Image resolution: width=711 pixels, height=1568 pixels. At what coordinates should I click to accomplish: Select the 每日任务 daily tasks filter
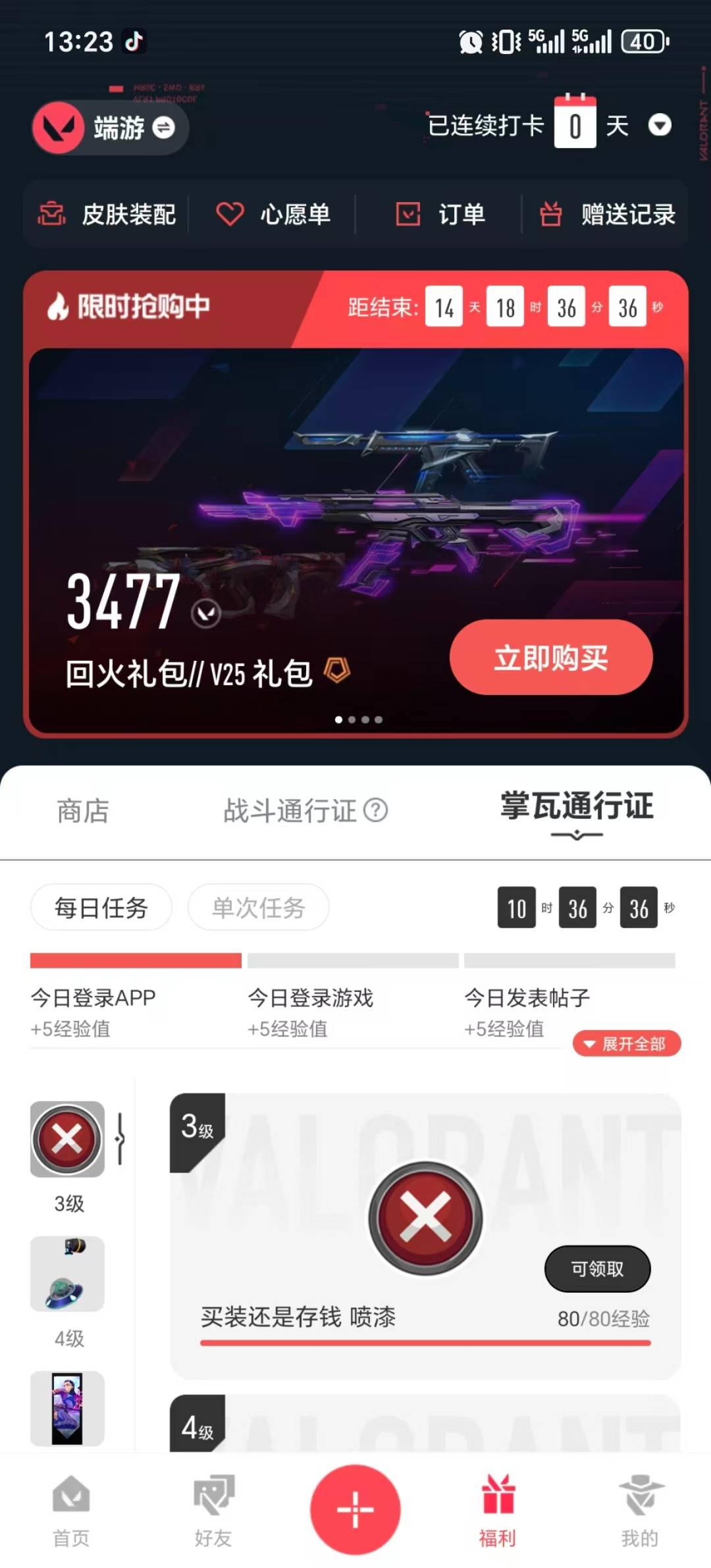pyautogui.click(x=101, y=907)
